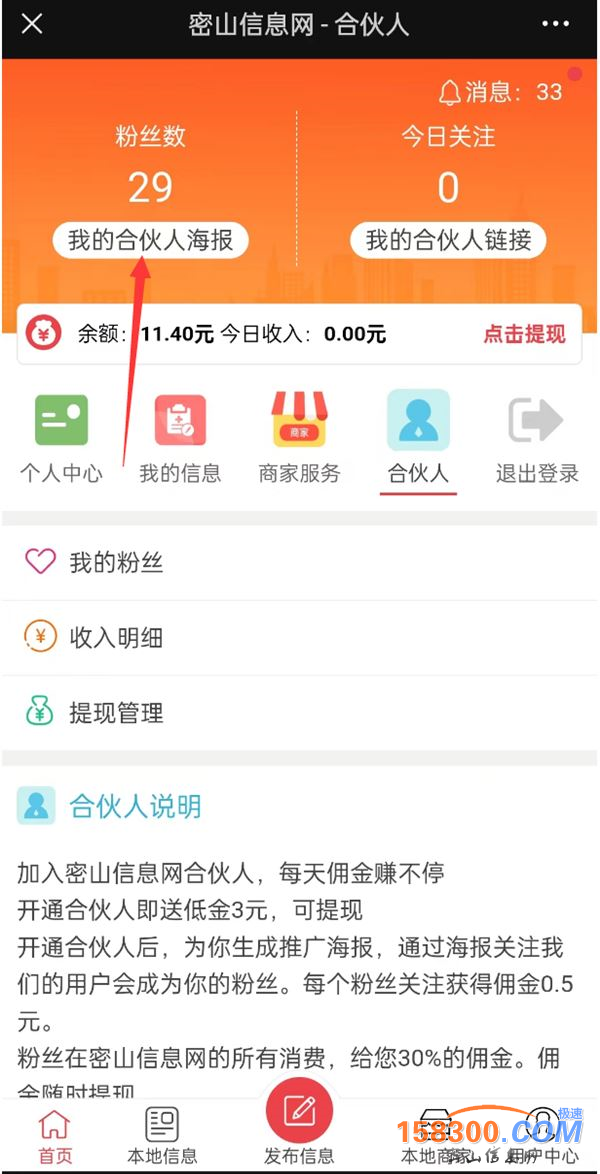The image size is (600, 1174).
Task: Close the 合伙人 page
Action: tap(32, 23)
